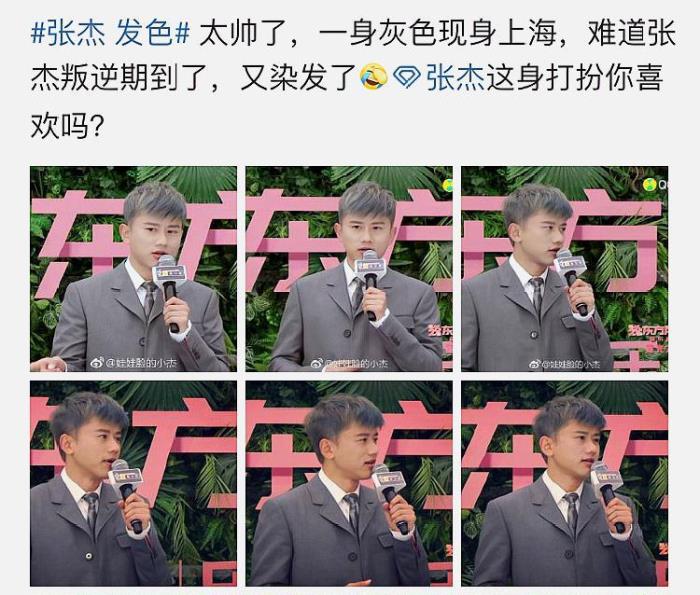
Task: Open the first photo in the second row
Action: click(133, 483)
